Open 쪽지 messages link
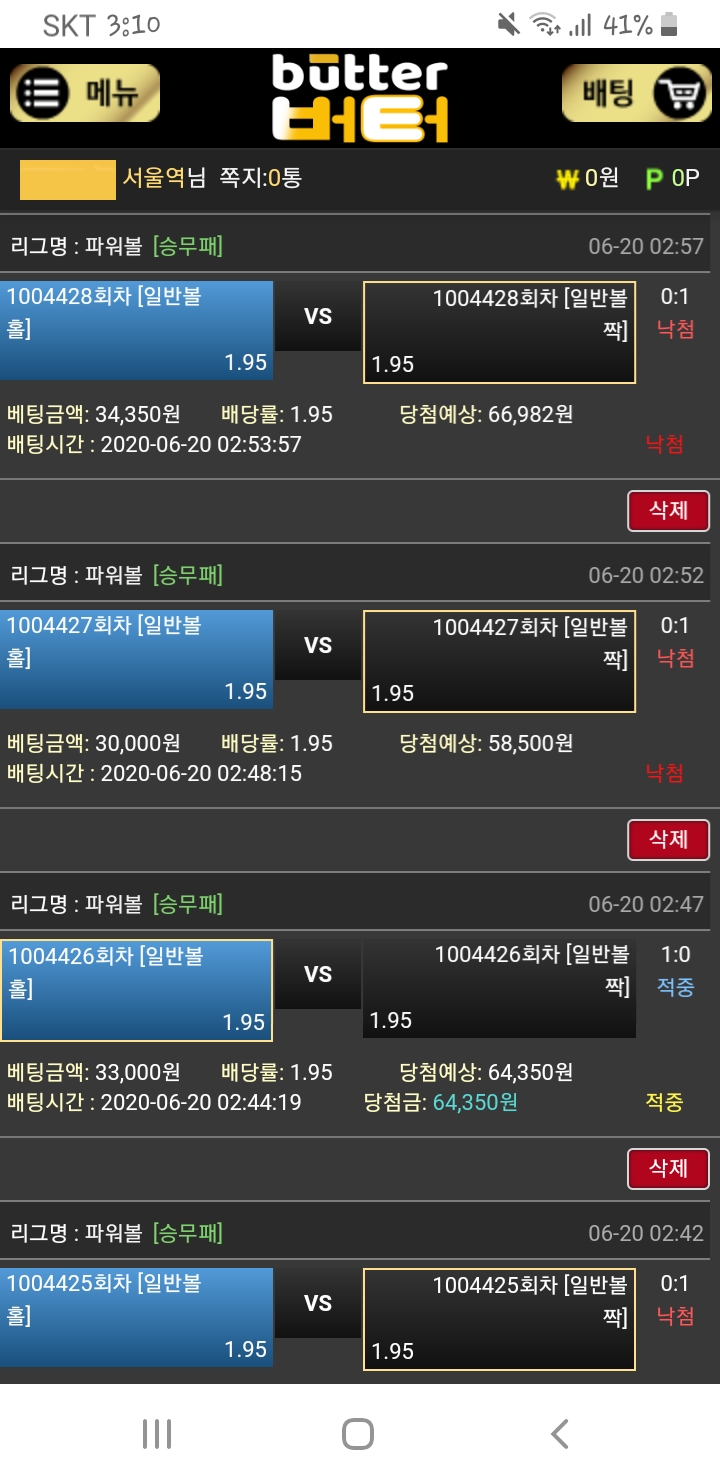This screenshot has width=720, height=1480. coord(259,179)
